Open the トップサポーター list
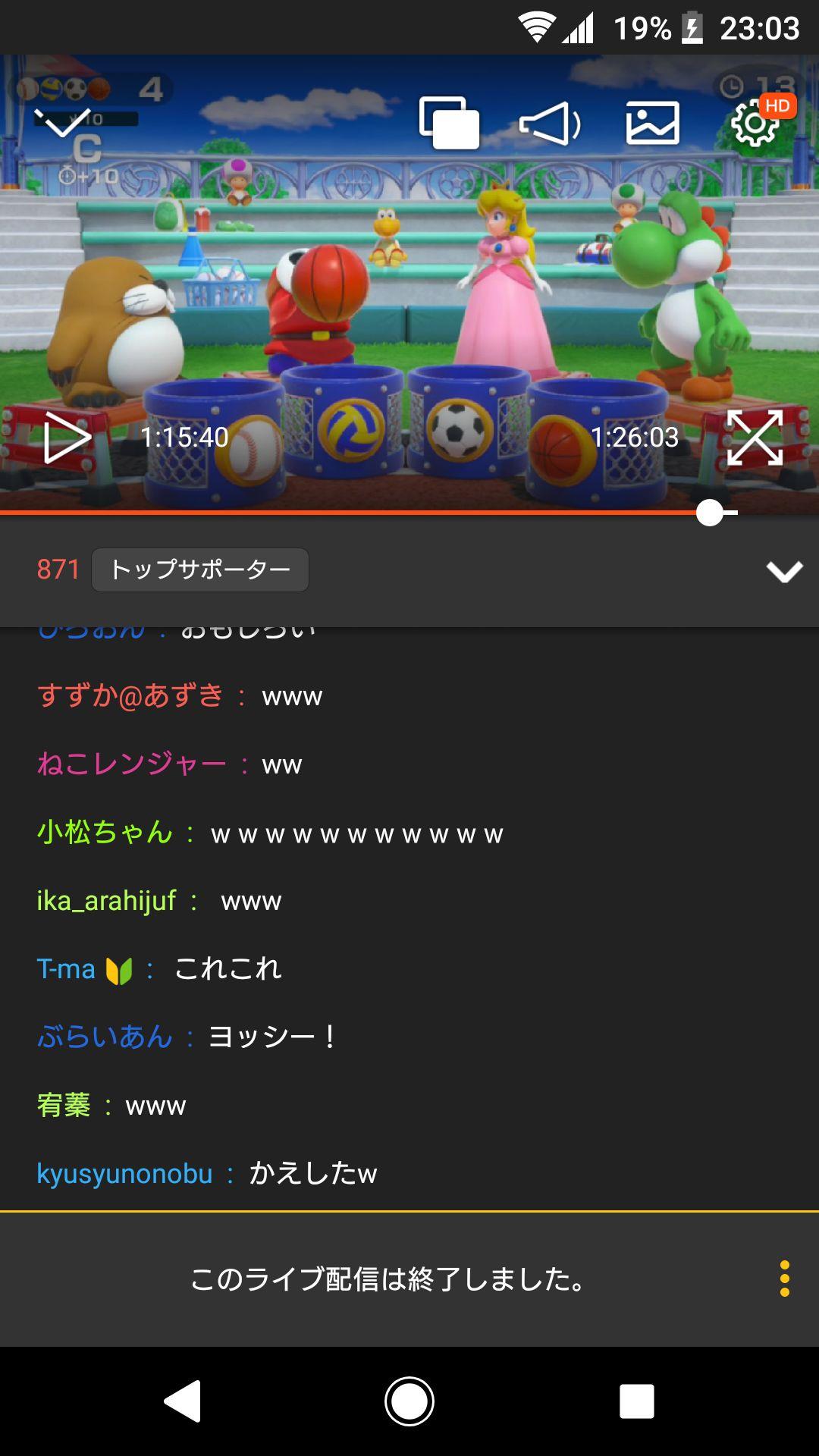Viewport: 819px width, 1456px height. click(199, 570)
